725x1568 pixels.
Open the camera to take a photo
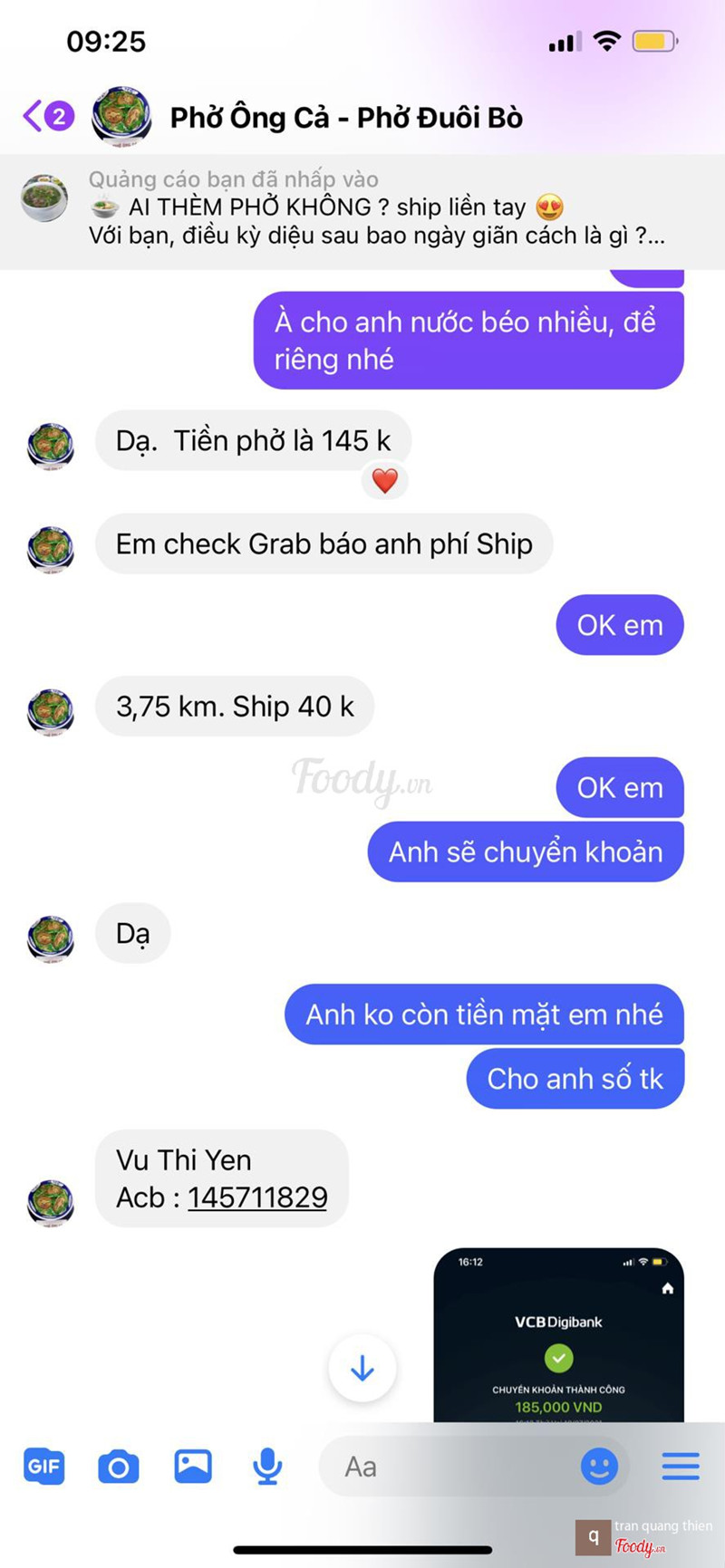[118, 1466]
